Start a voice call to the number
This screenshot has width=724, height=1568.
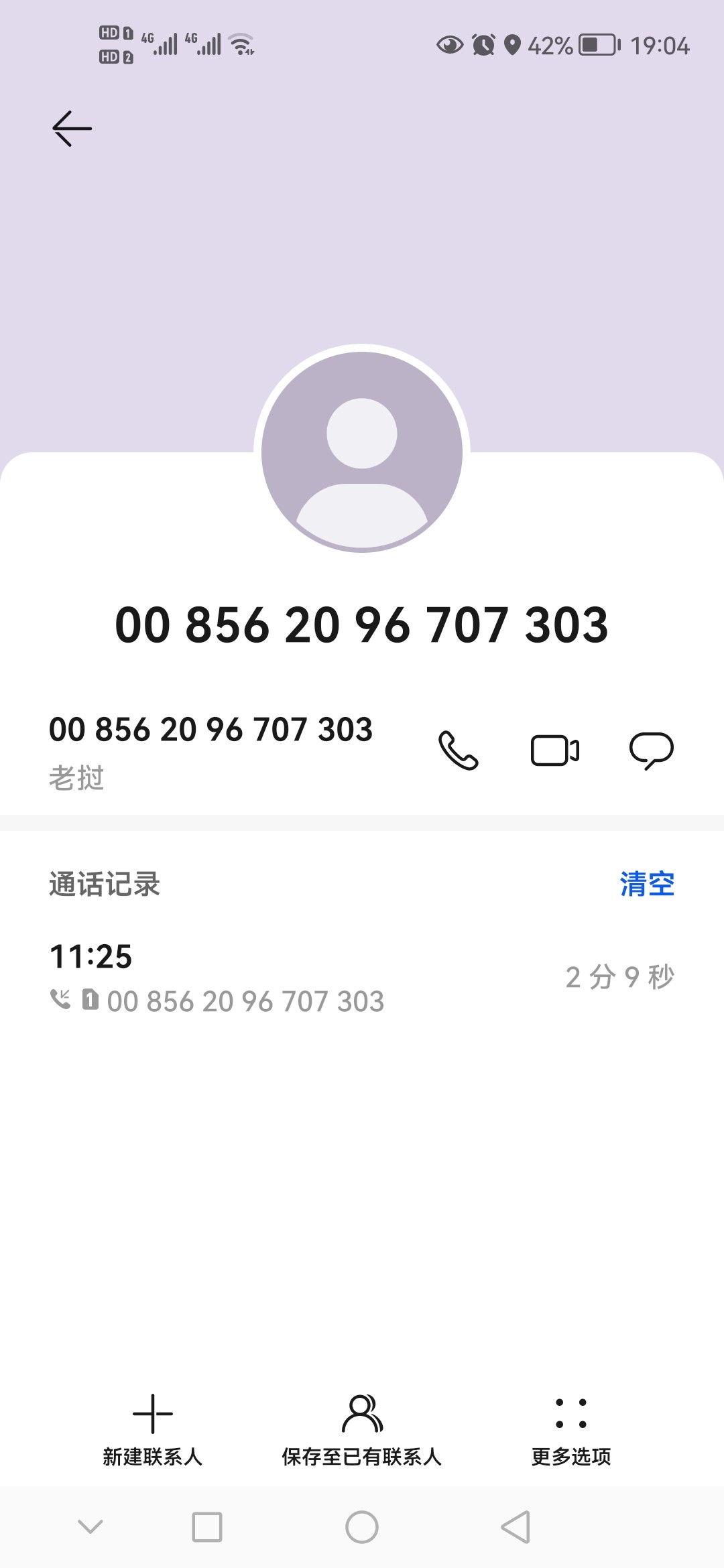click(x=458, y=750)
